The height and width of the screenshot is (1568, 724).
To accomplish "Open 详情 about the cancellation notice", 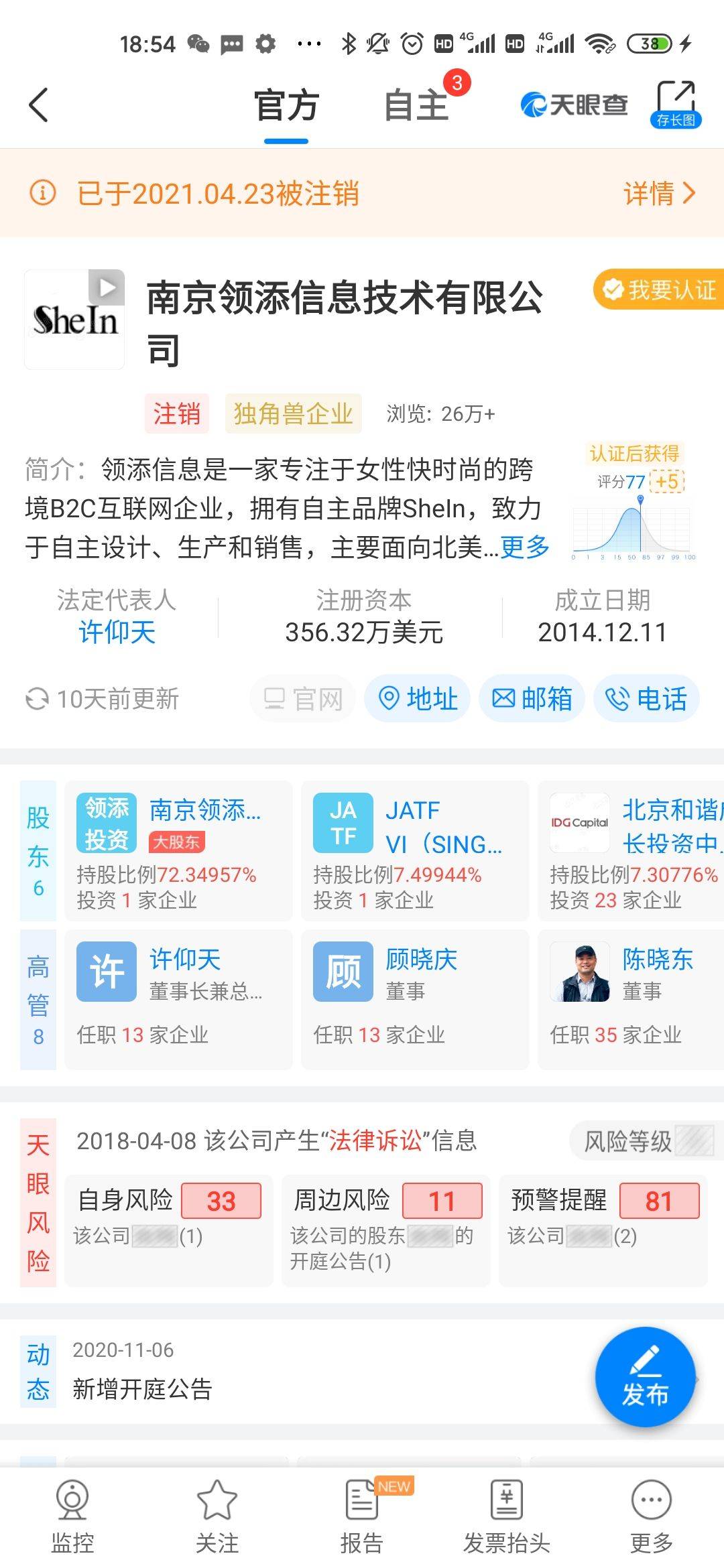I will (660, 194).
